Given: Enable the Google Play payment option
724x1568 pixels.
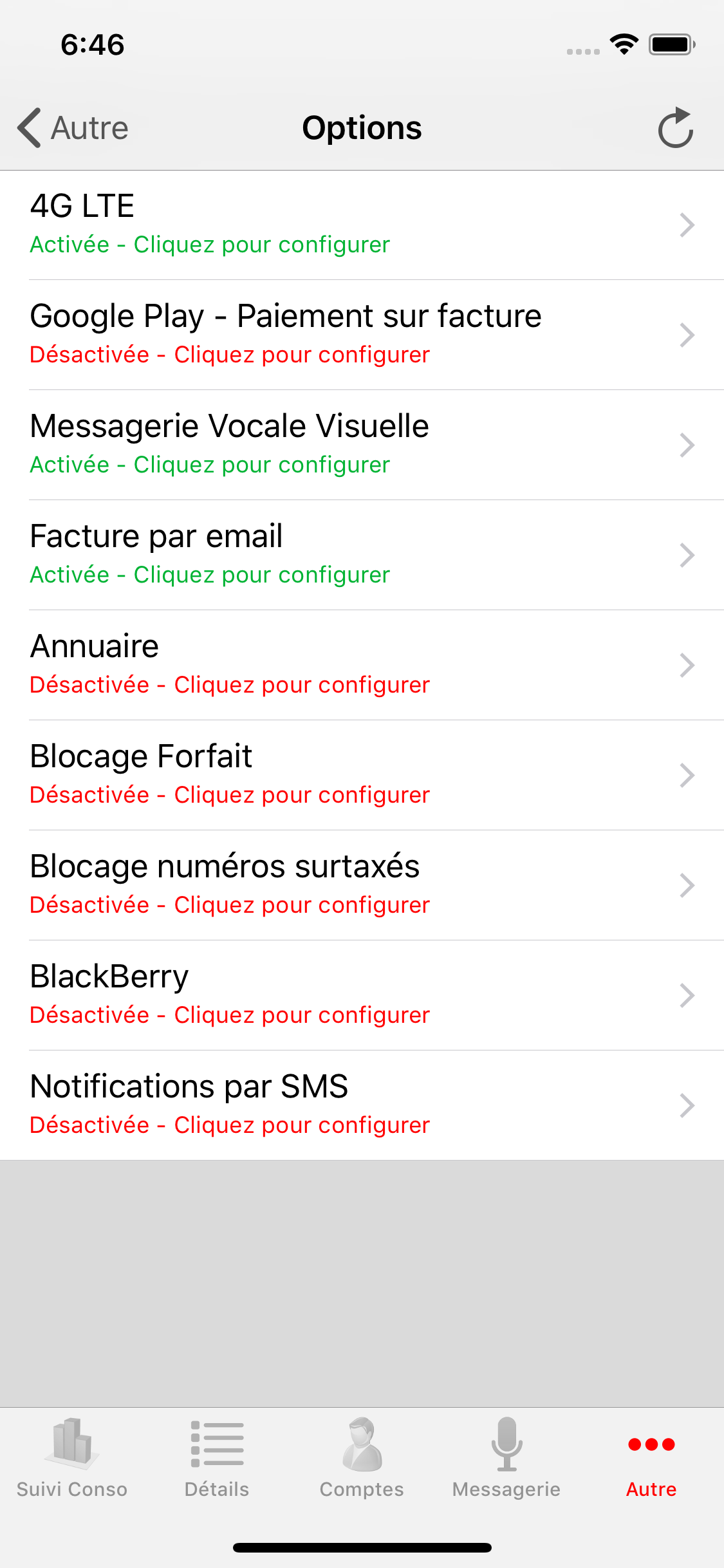Looking at the screenshot, I should [362, 335].
